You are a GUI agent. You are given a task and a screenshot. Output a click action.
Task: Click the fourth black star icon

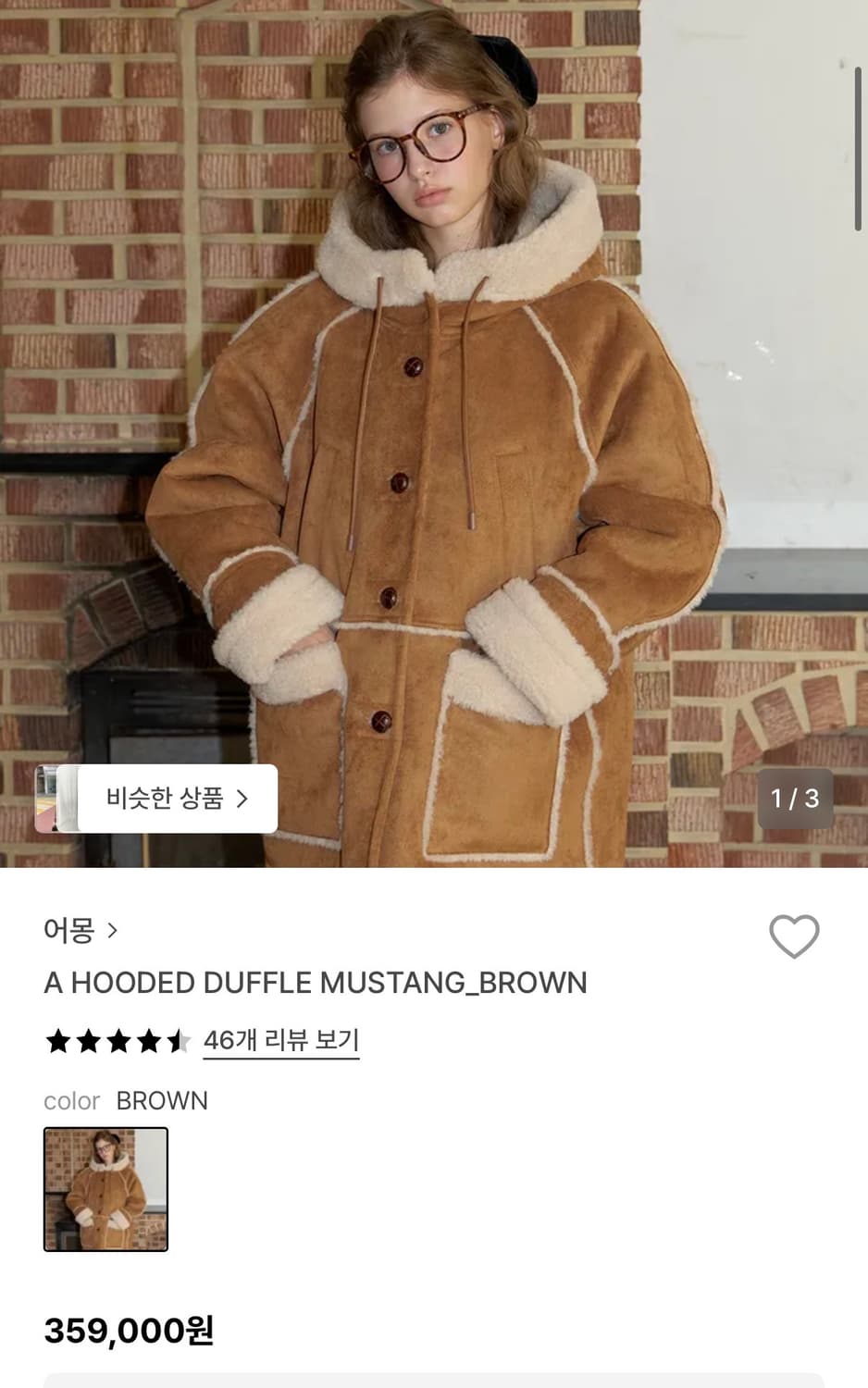[x=147, y=1040]
